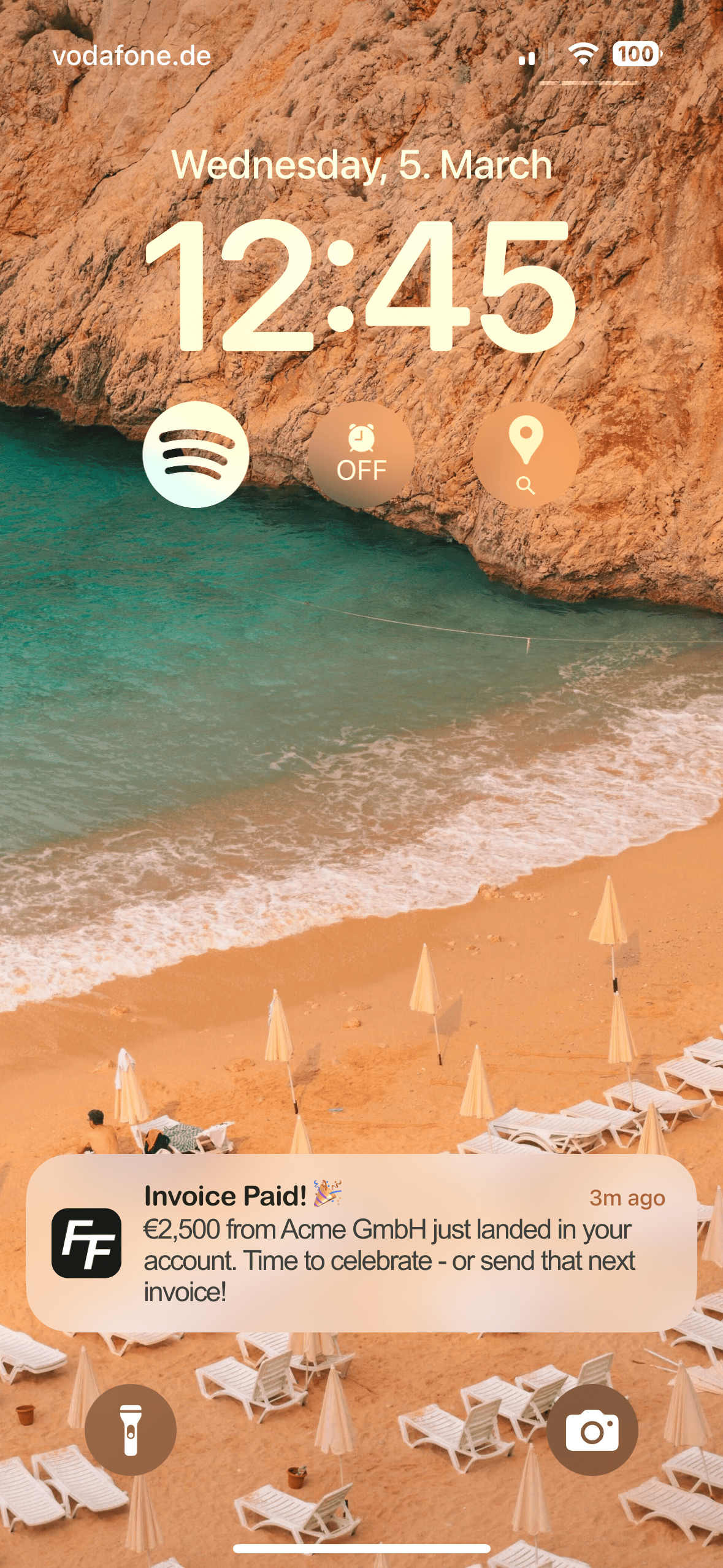Open the Spotify lock screen widget
The image size is (723, 1568).
point(196,455)
